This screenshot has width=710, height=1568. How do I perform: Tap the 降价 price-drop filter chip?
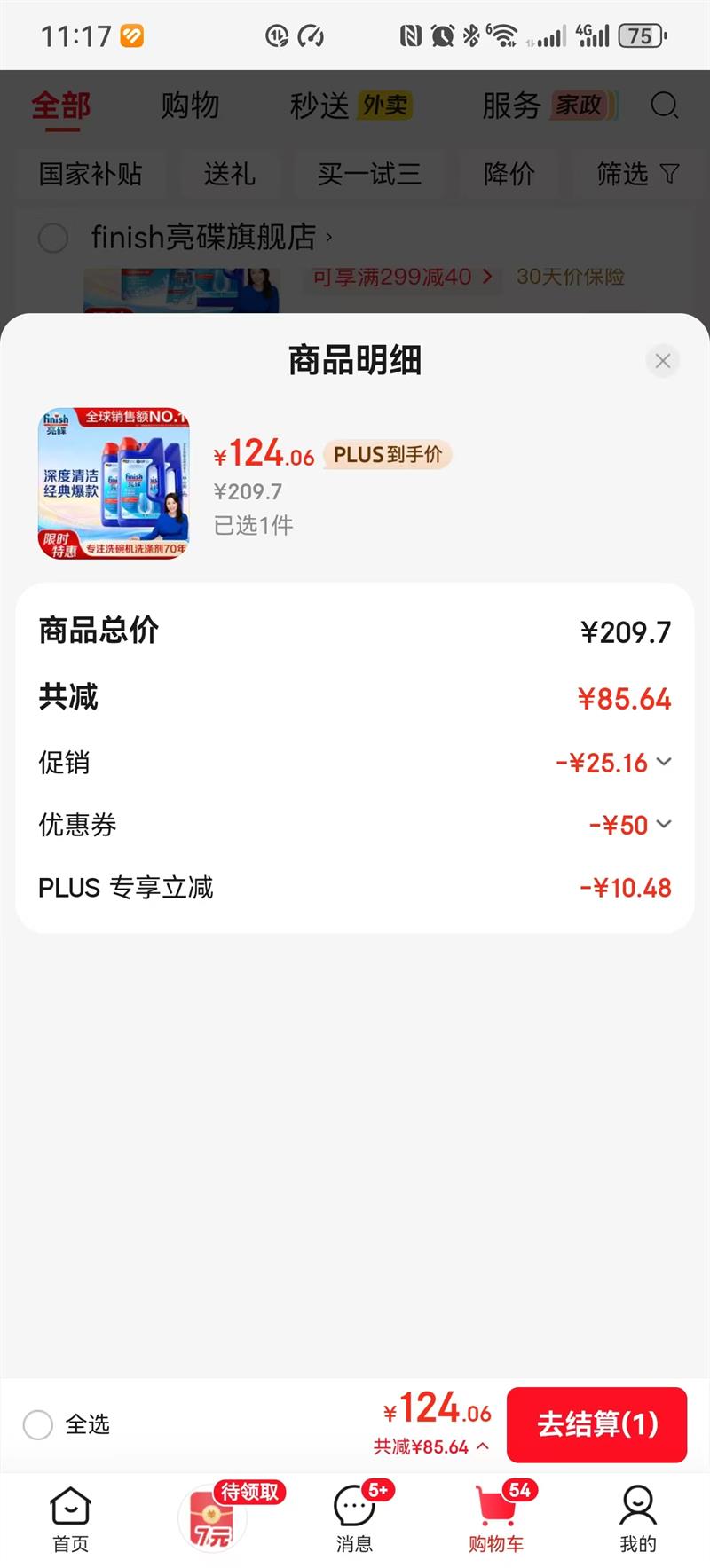point(509,175)
